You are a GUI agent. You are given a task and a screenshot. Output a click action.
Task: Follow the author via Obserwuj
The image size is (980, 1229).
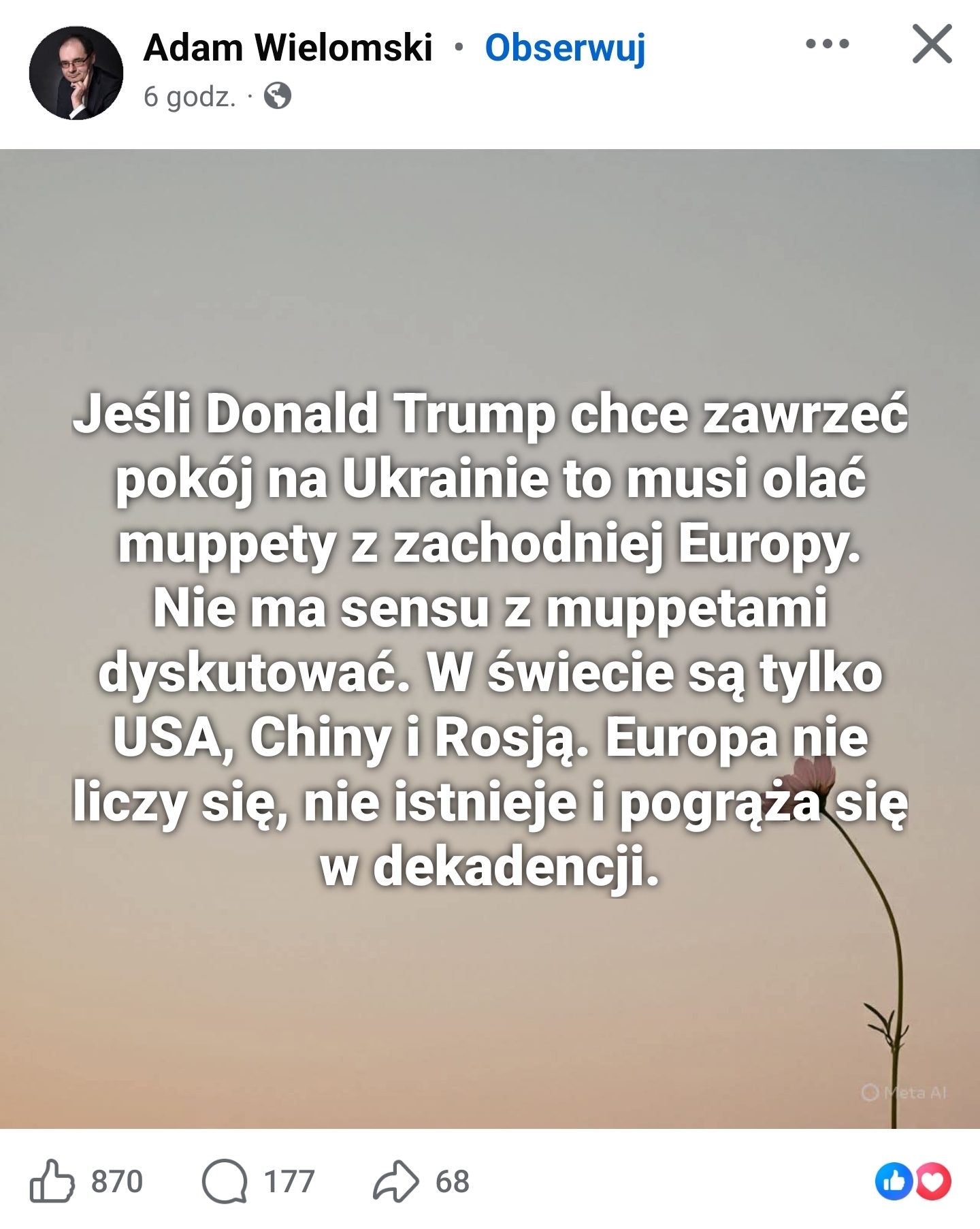coord(565,48)
